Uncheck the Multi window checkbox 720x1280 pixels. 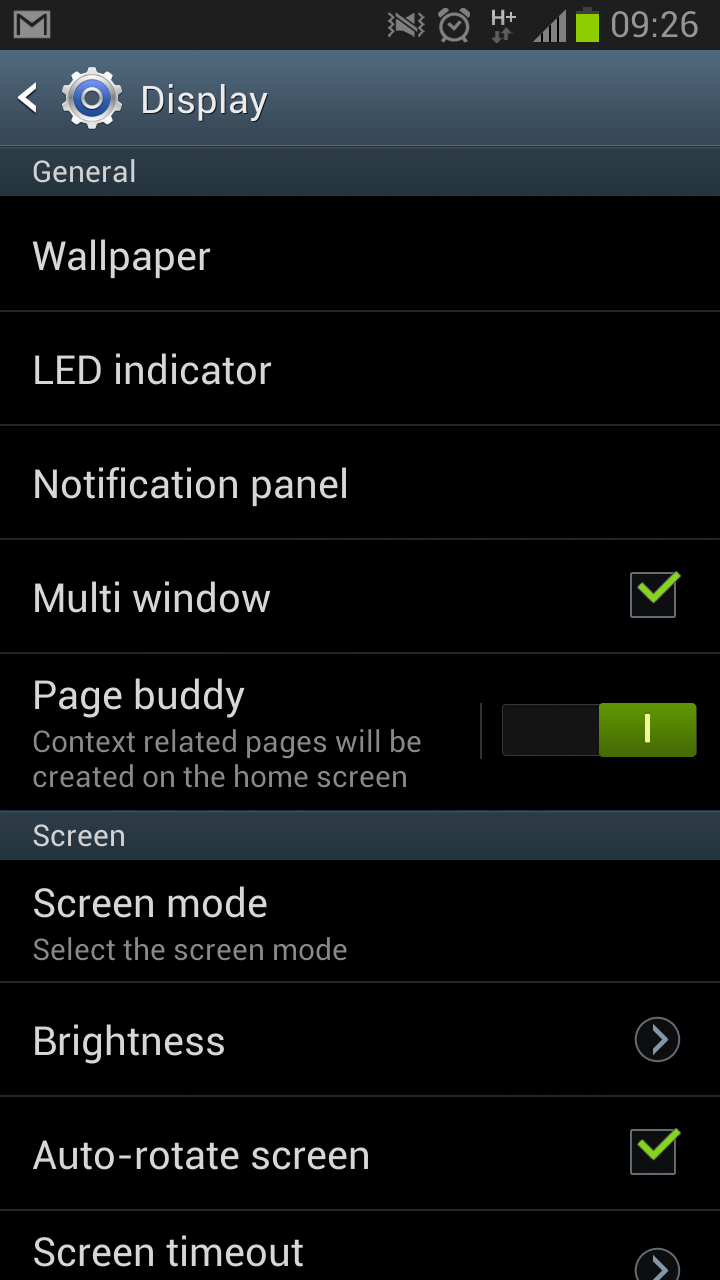654,596
